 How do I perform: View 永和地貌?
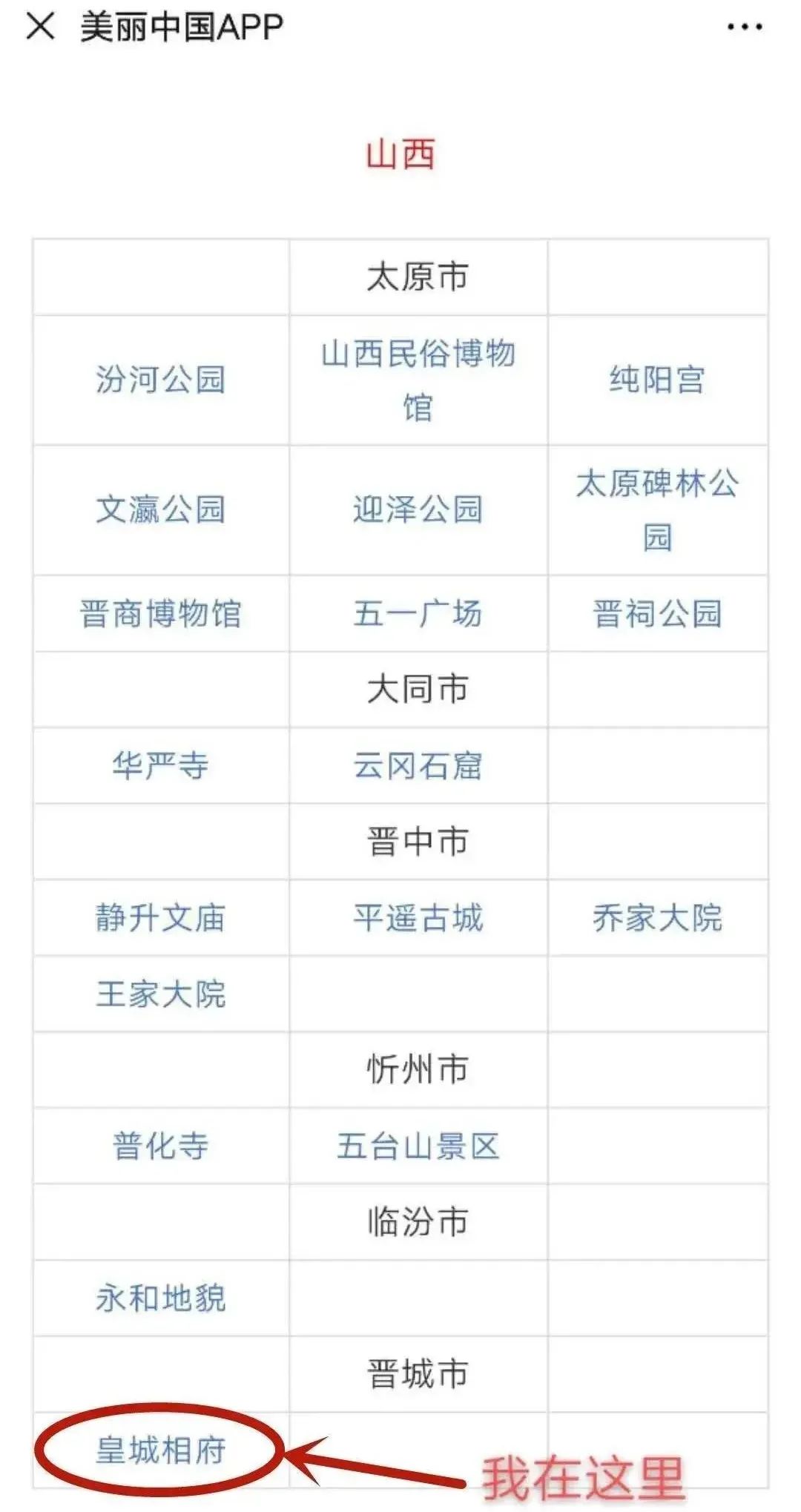coord(160,1298)
